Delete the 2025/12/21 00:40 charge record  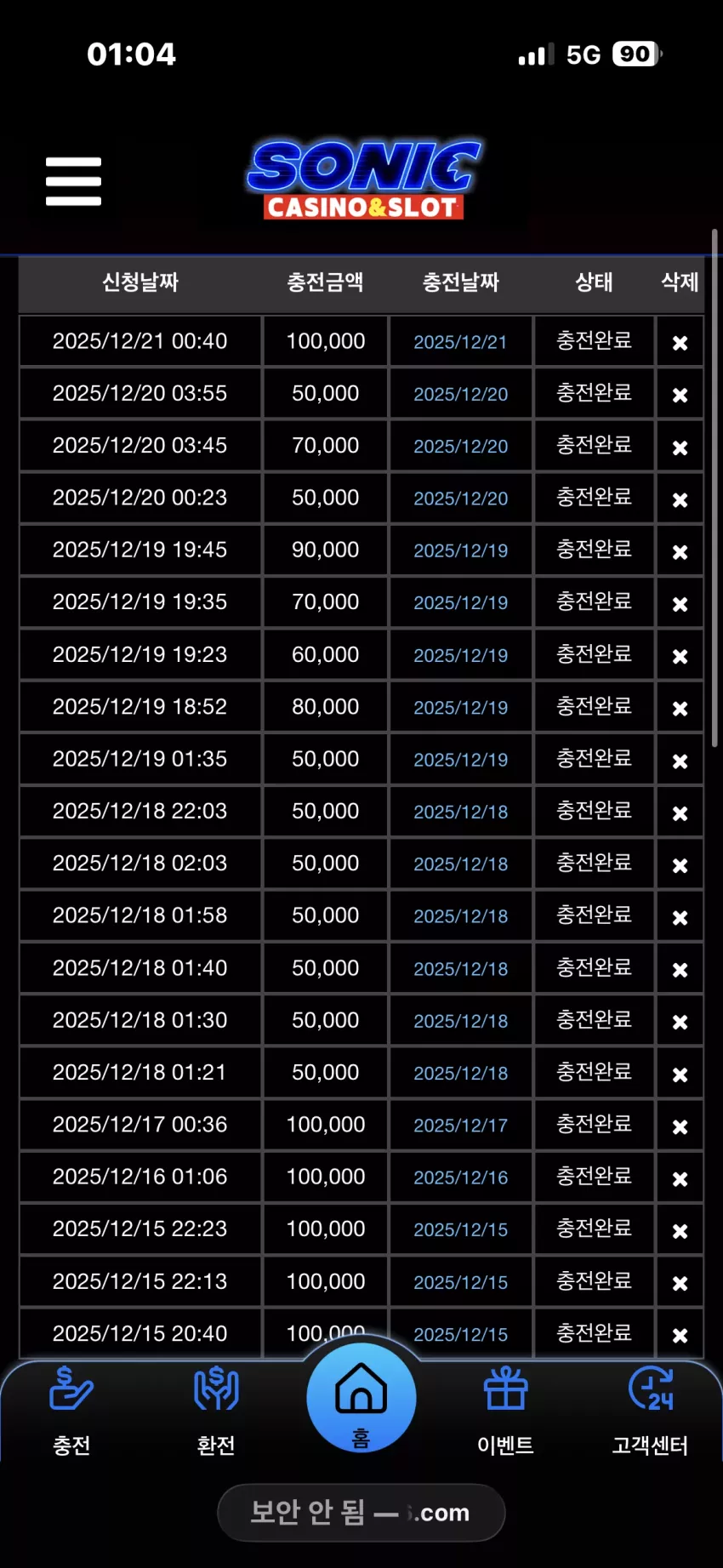(680, 343)
